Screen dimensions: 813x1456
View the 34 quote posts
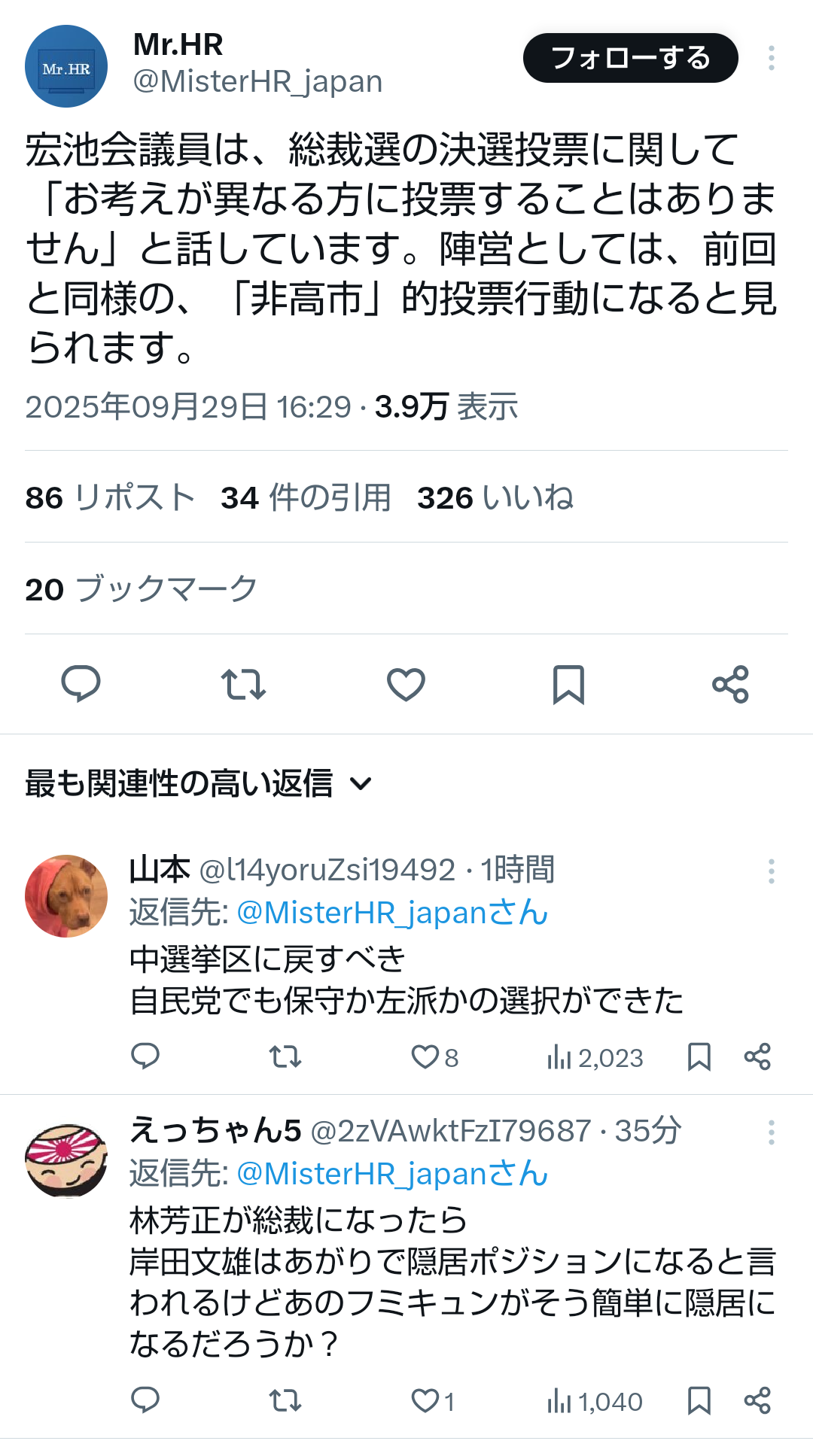(x=306, y=497)
